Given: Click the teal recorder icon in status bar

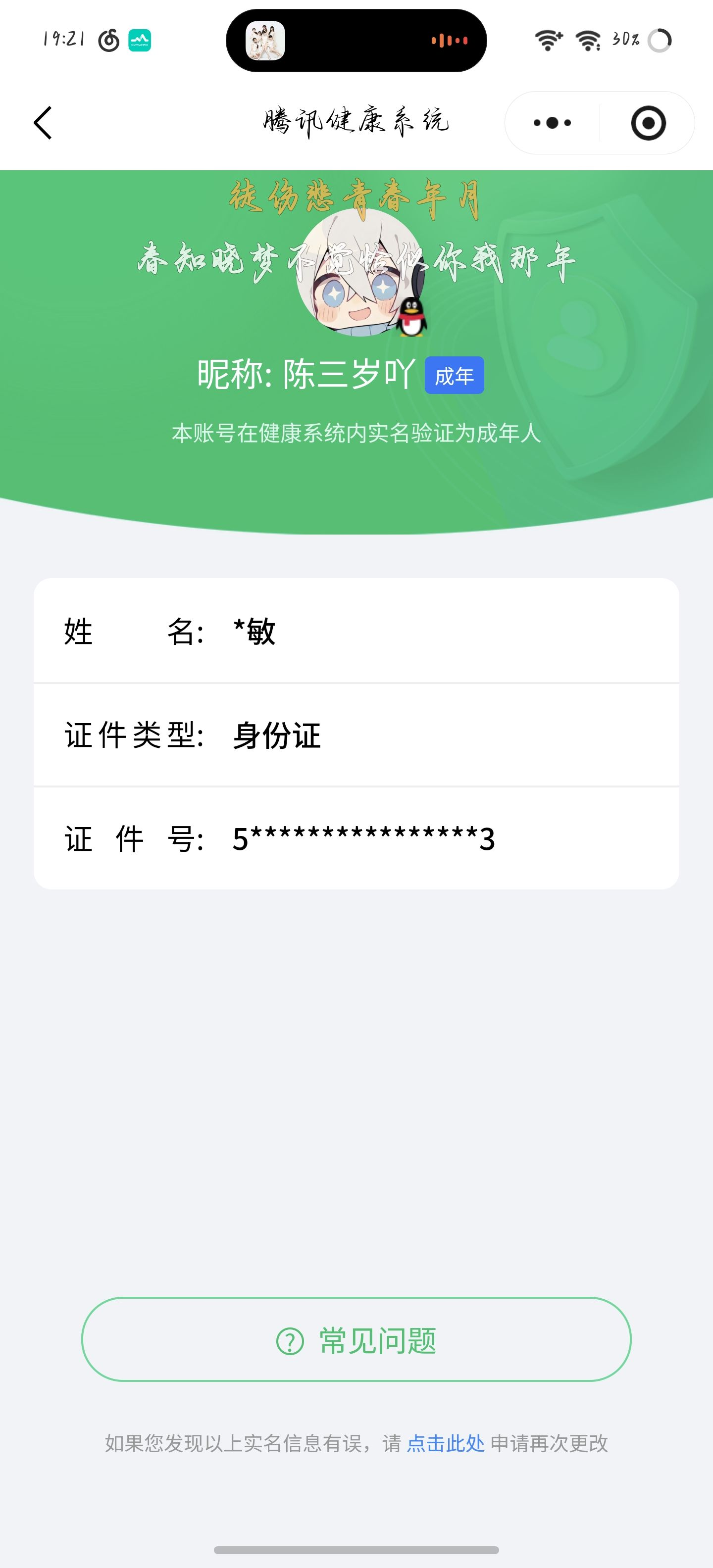Looking at the screenshot, I should pyautogui.click(x=140, y=39).
